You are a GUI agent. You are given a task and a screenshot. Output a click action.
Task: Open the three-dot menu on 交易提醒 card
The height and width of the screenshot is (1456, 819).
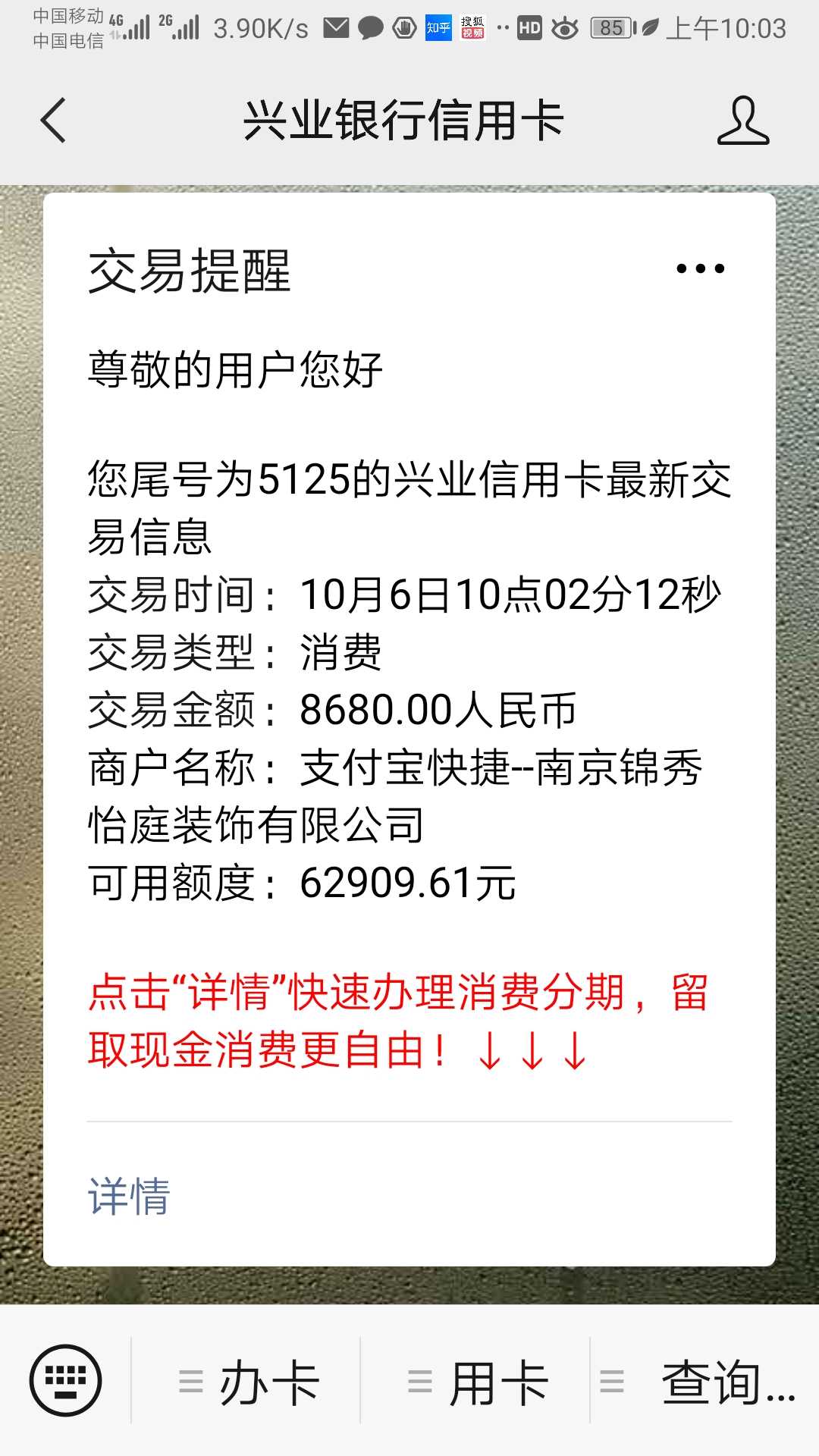[700, 268]
